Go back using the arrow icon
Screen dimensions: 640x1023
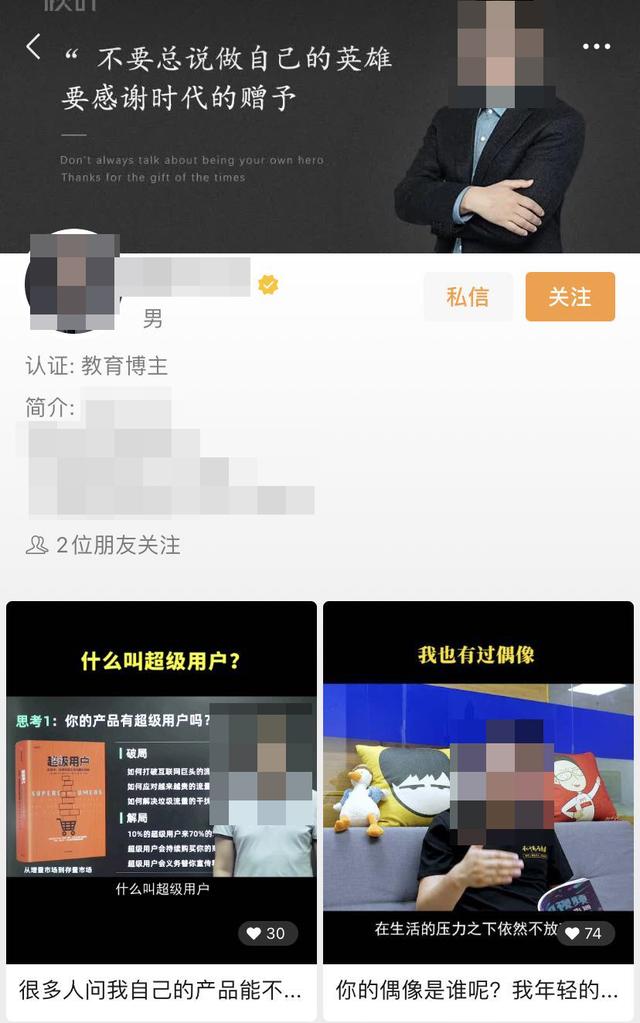tap(34, 46)
